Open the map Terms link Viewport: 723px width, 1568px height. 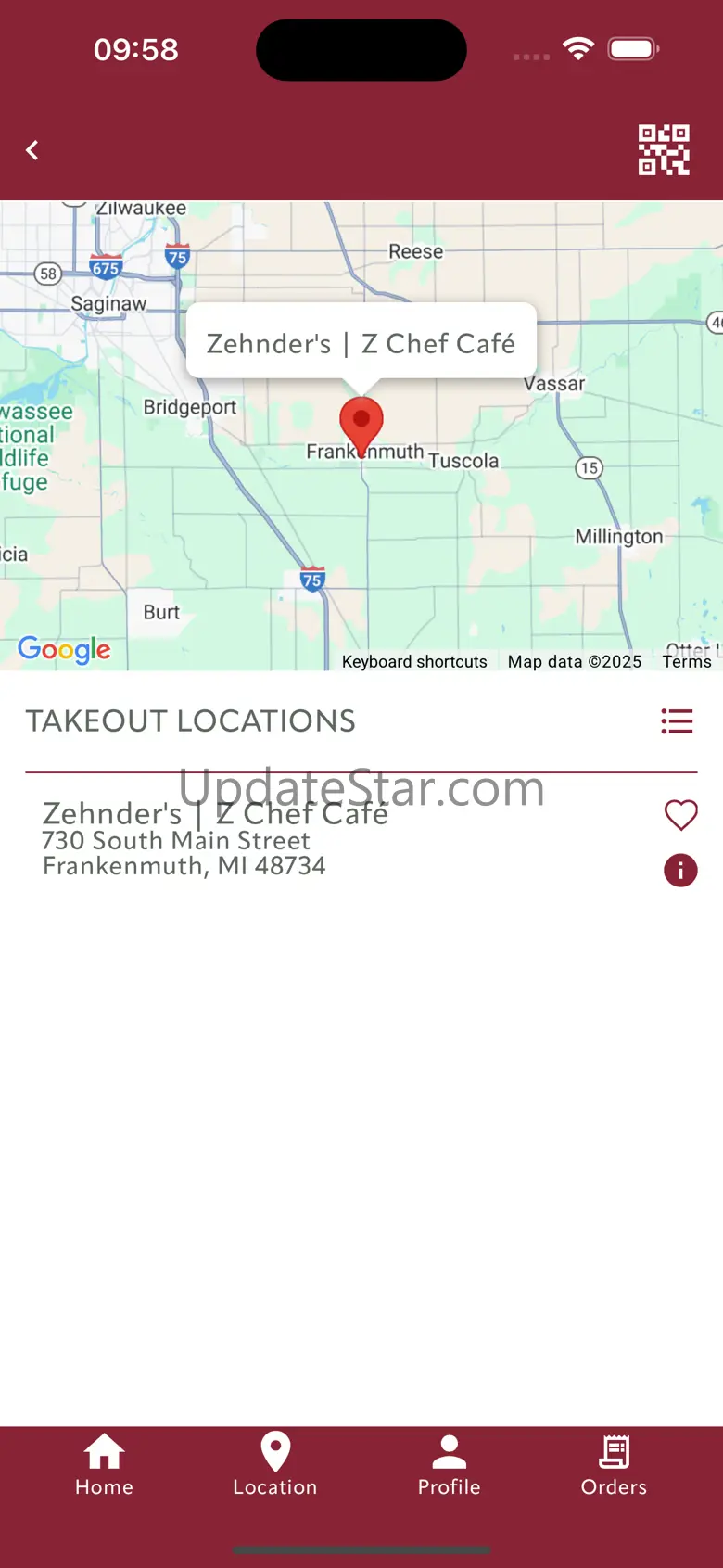coord(687,661)
